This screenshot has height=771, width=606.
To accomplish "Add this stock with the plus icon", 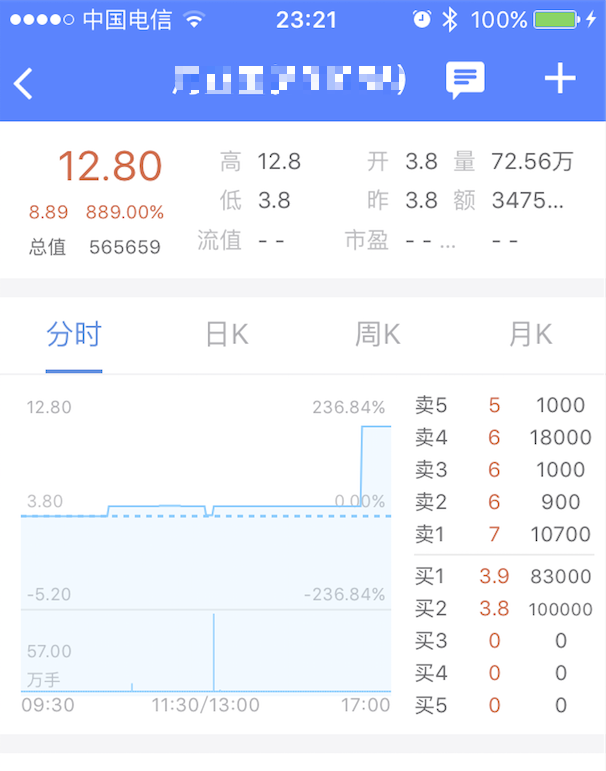I will [x=560, y=80].
